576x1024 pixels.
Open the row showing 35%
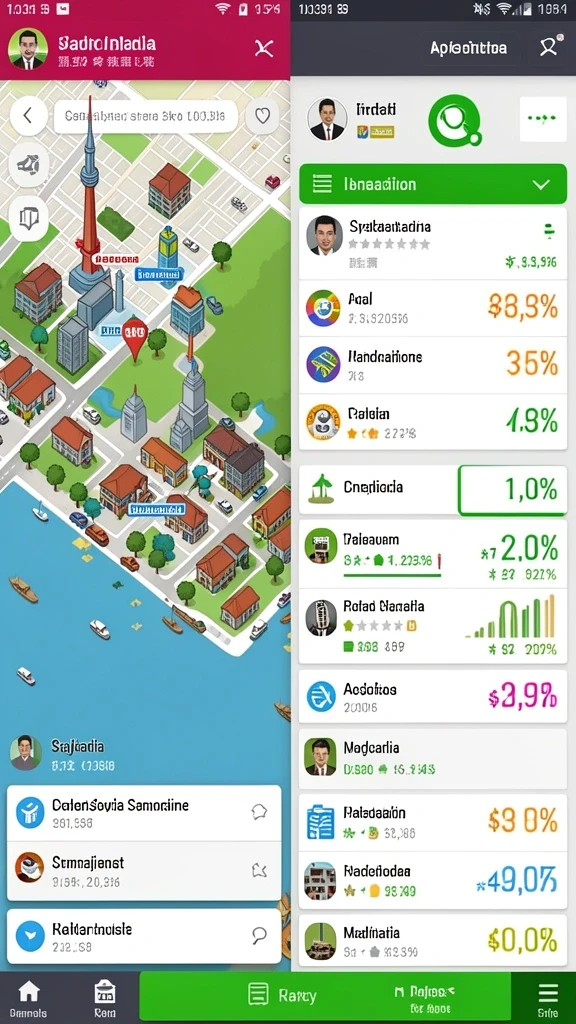432,364
